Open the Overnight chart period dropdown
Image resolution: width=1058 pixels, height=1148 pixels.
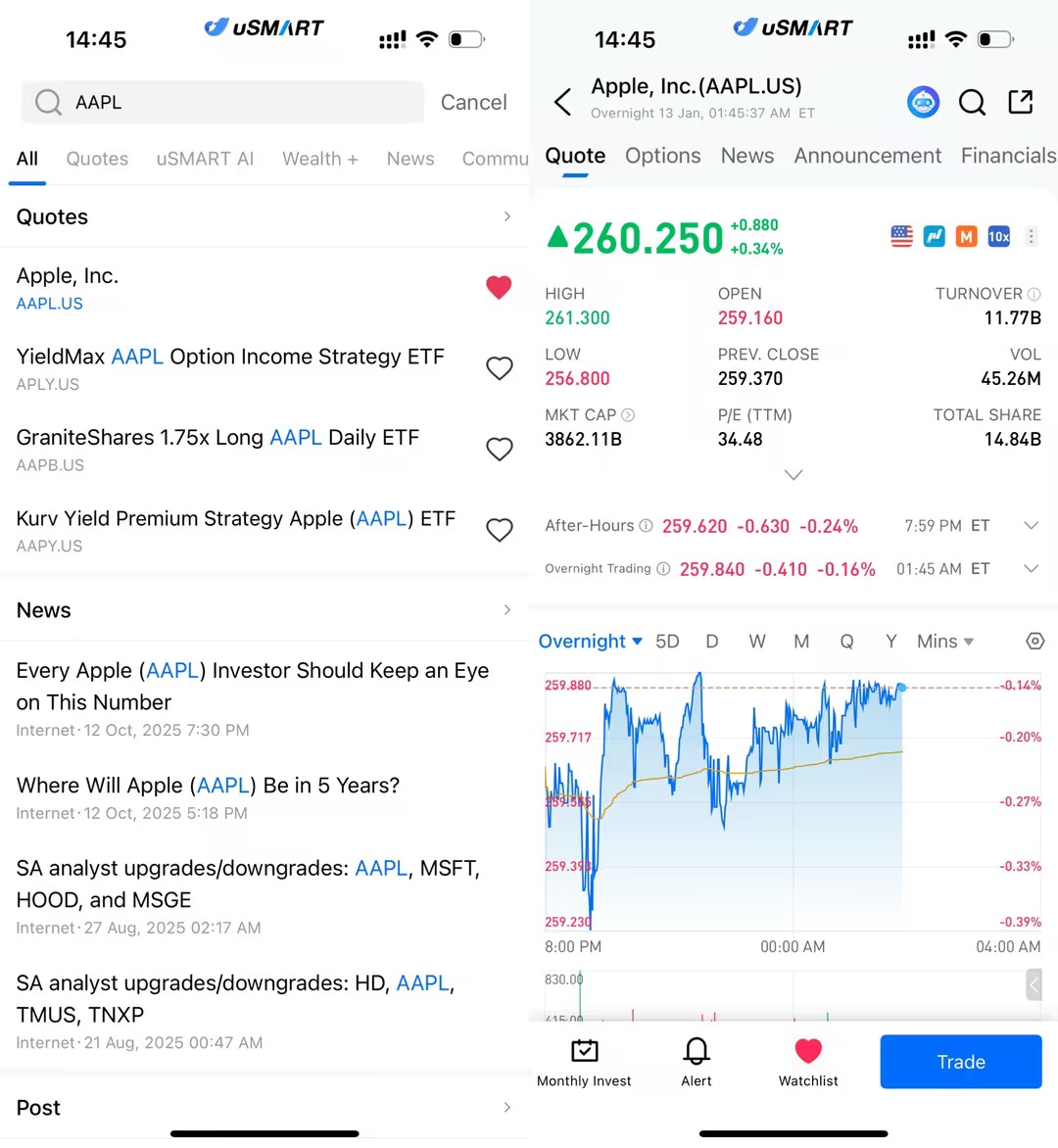tap(590, 642)
